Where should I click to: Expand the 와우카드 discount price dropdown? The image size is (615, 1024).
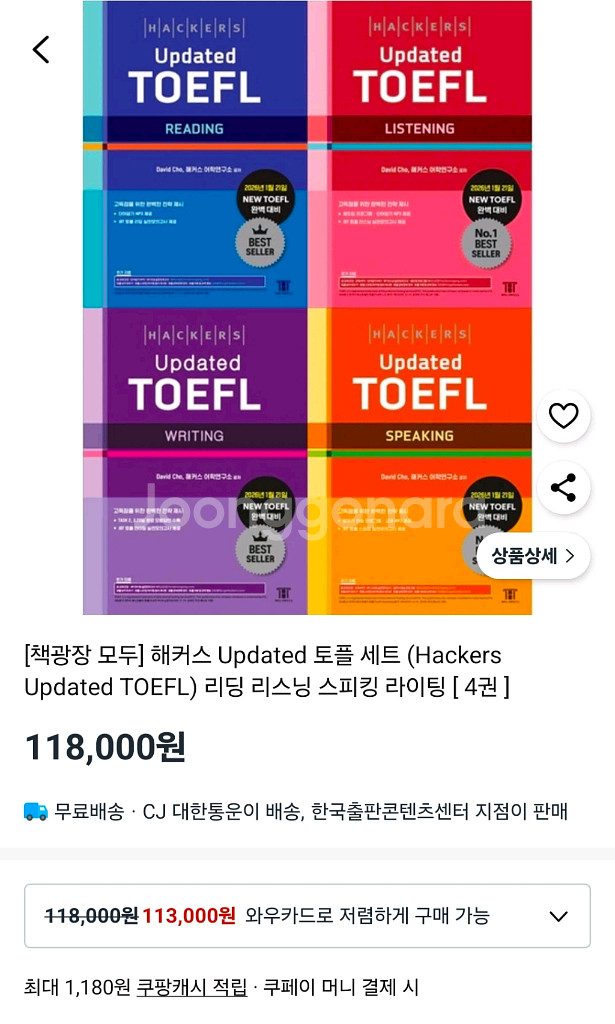308,916
